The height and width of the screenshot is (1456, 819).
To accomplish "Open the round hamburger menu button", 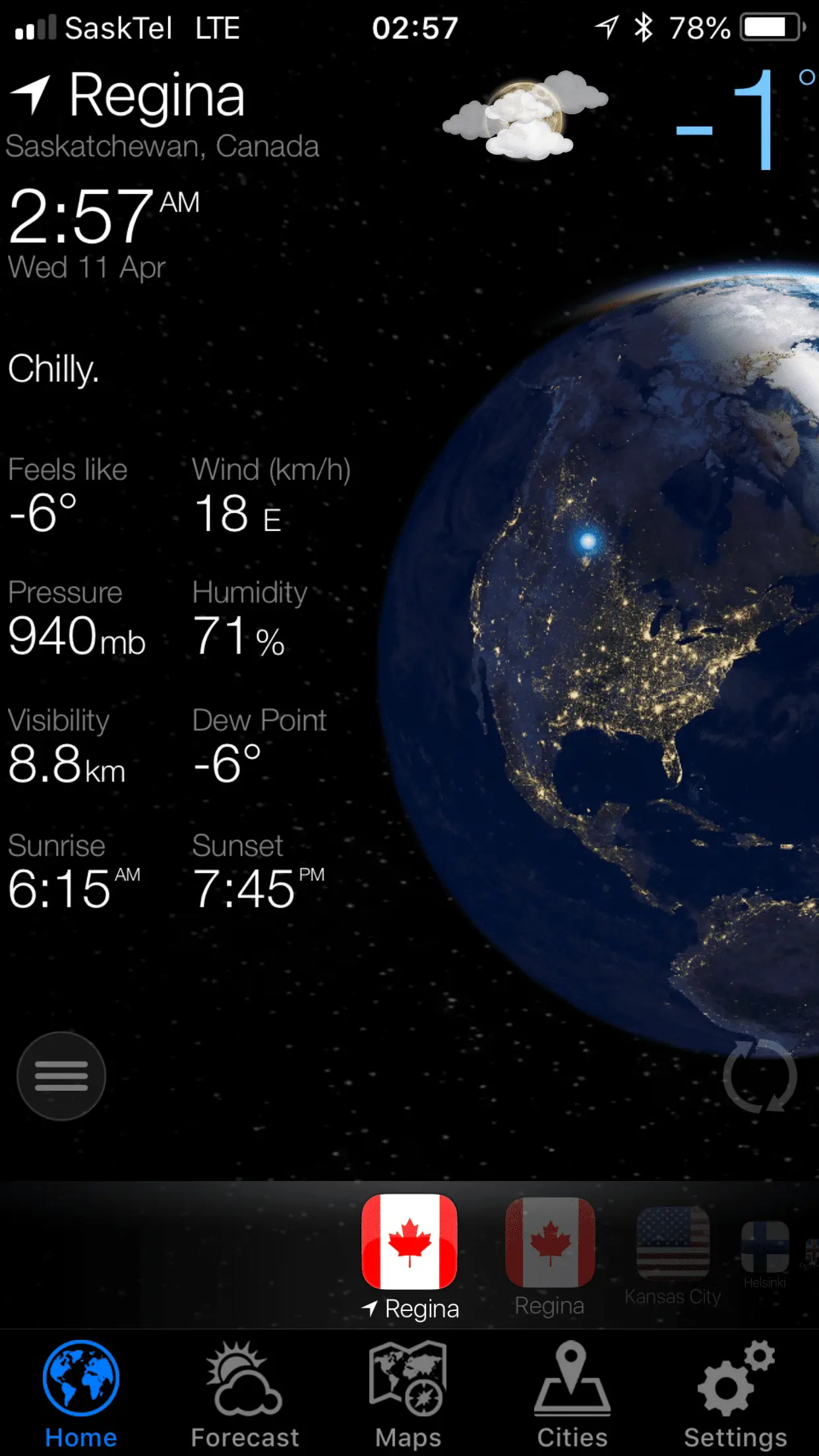I will [x=61, y=1076].
